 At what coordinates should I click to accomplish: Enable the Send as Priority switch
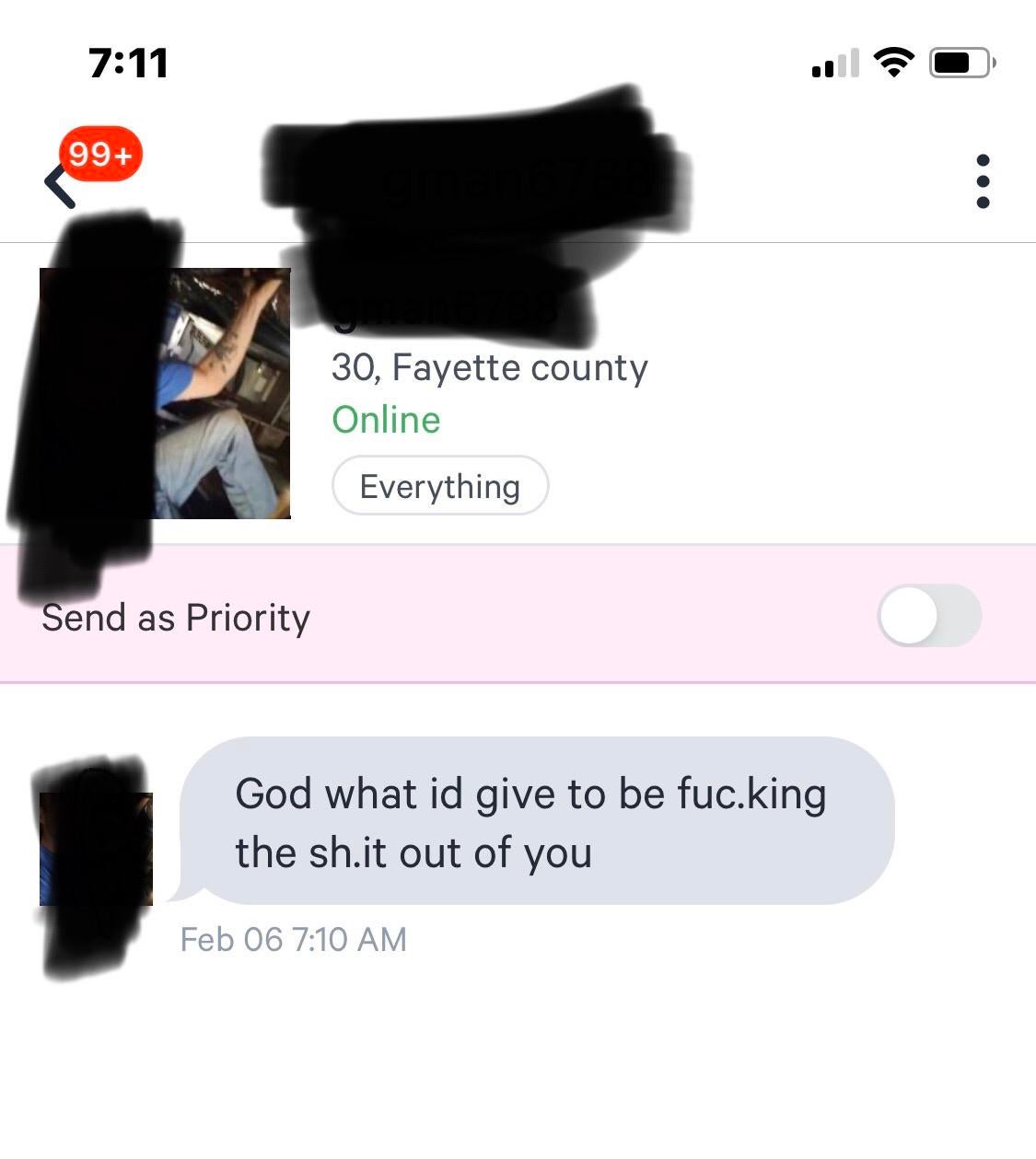928,616
